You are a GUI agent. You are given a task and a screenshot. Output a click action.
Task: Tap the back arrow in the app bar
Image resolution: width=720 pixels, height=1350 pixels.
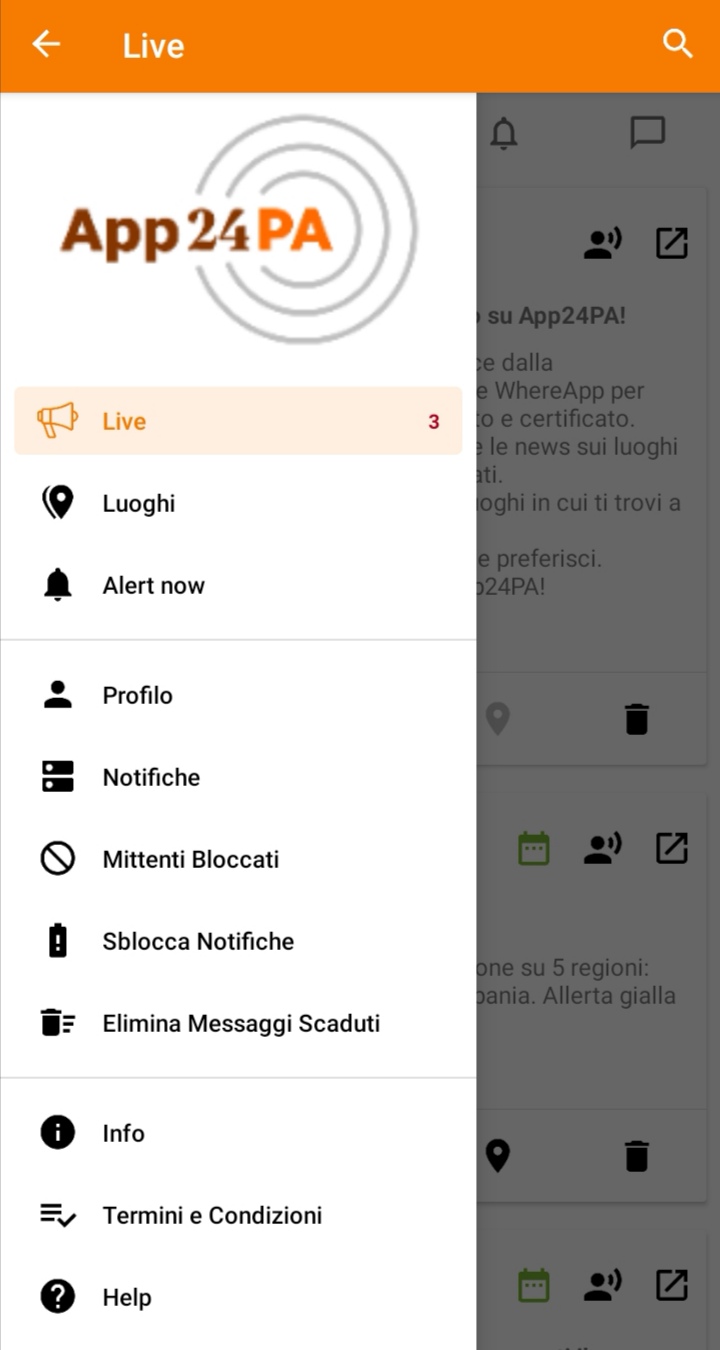[46, 45]
